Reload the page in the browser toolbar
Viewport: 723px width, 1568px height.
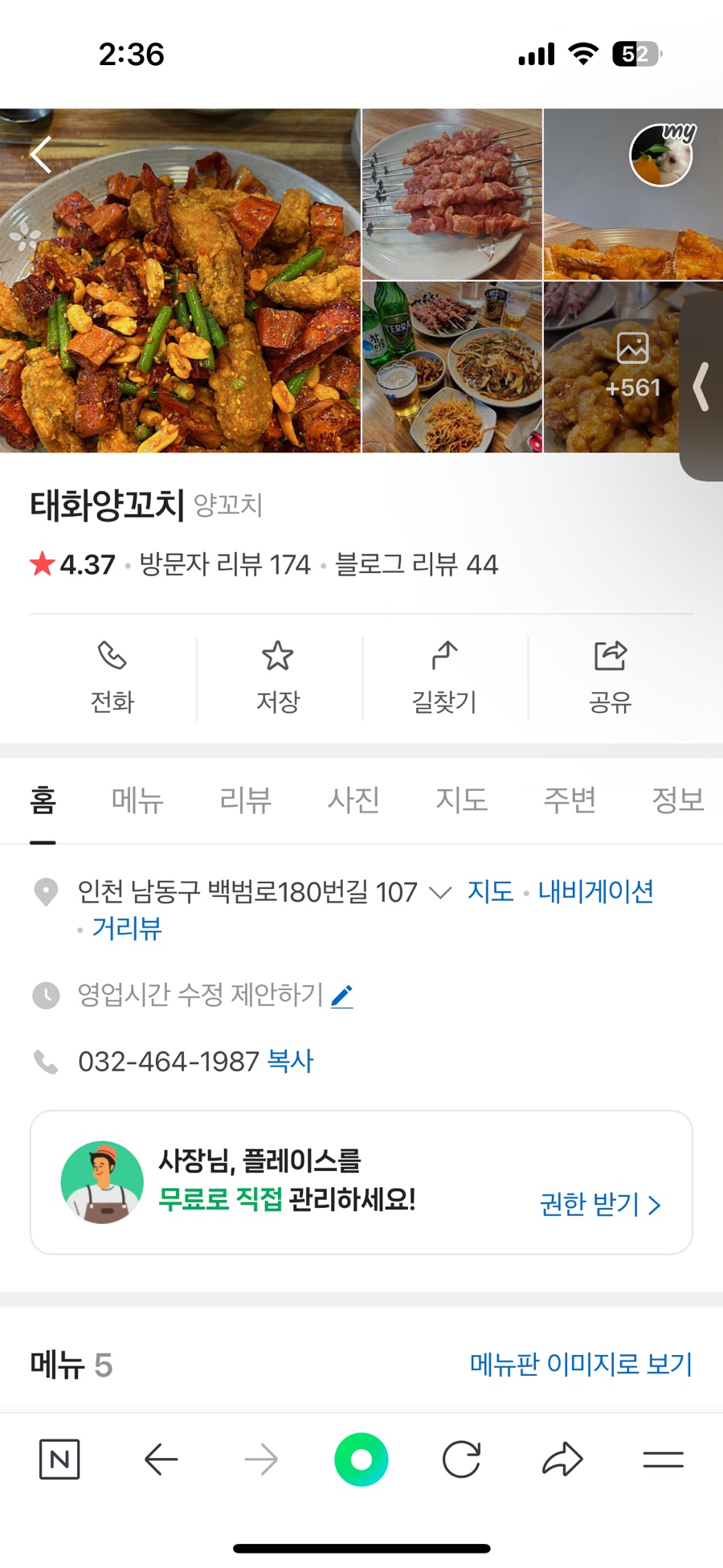461,1460
